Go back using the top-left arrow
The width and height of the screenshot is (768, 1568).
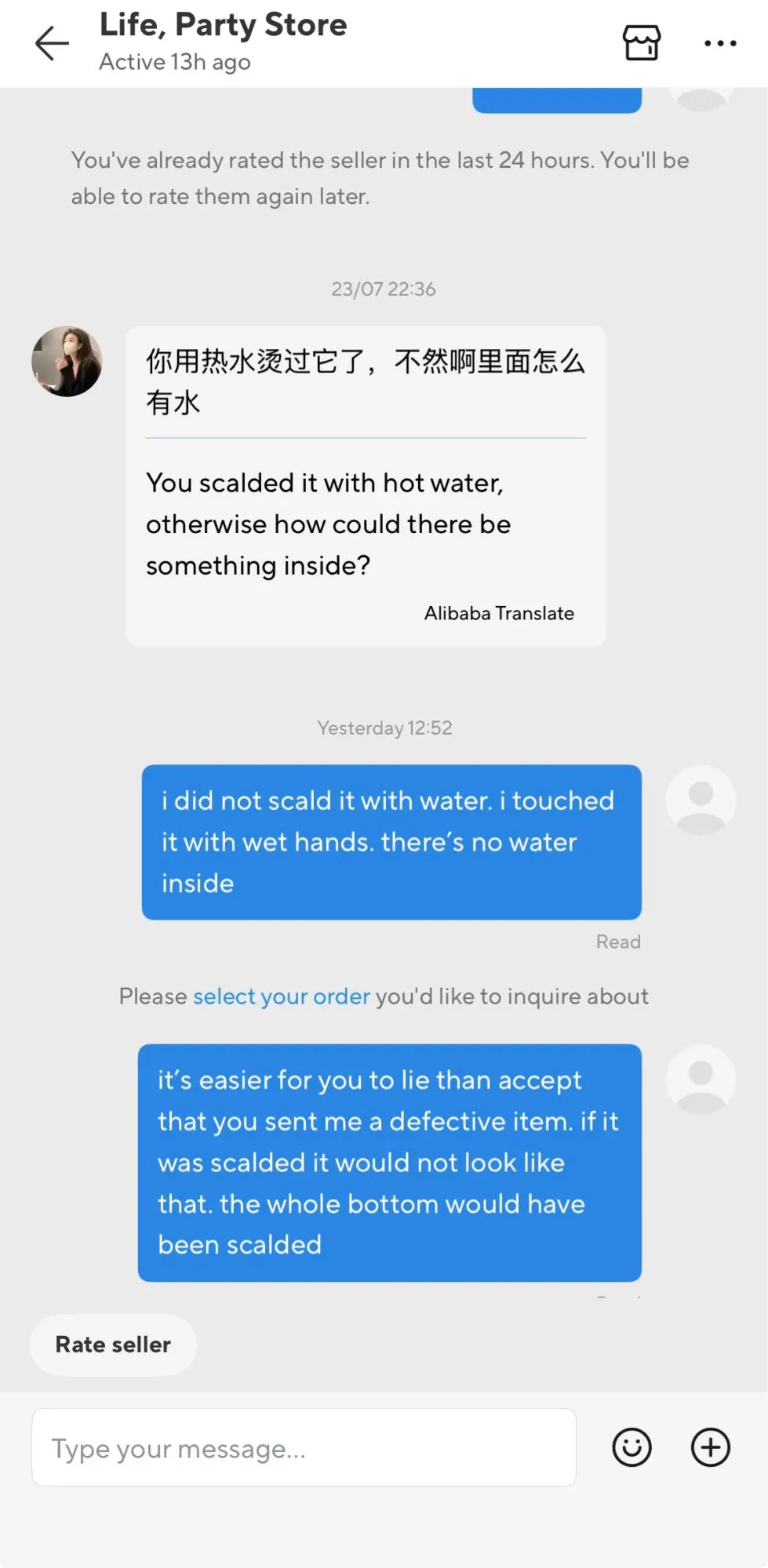52,43
